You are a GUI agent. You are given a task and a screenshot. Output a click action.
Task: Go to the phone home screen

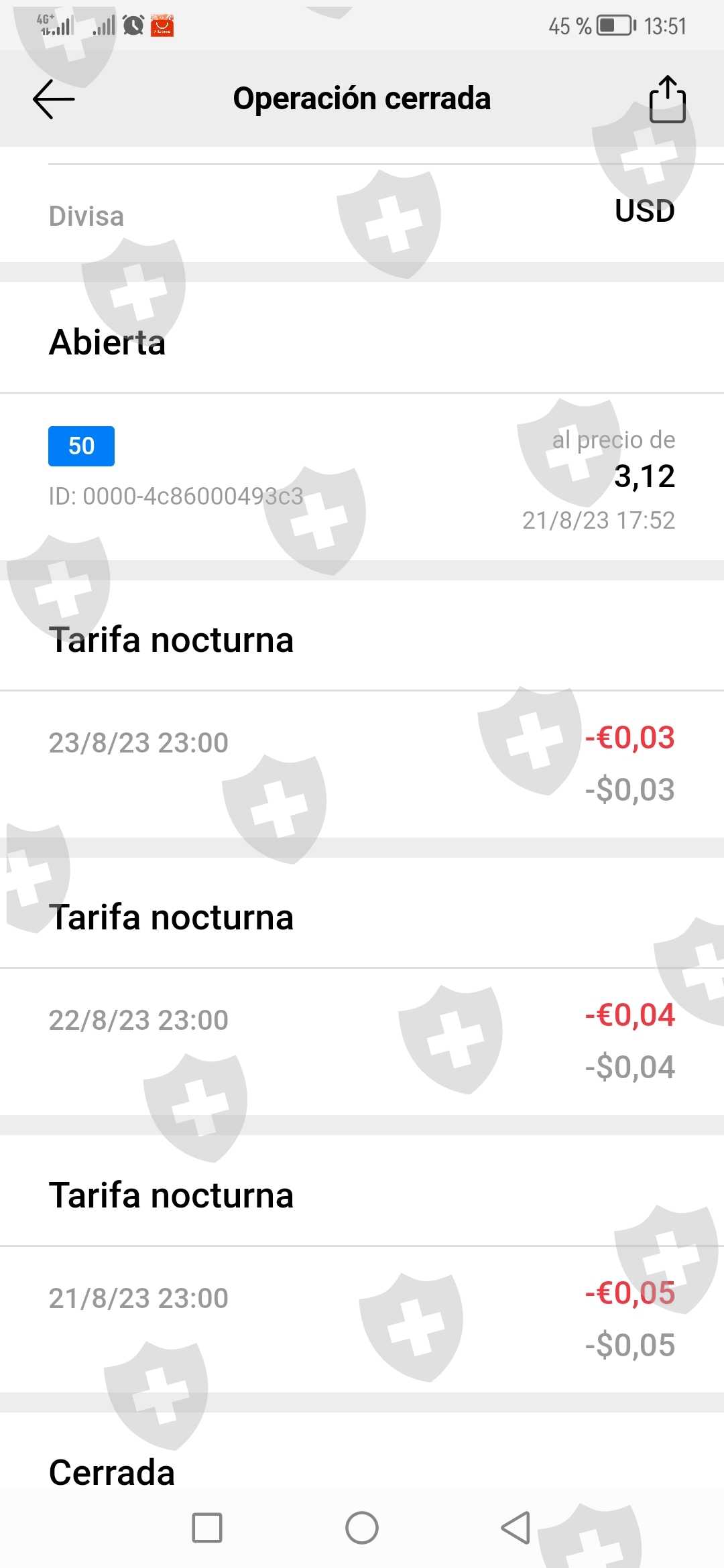point(362,1528)
